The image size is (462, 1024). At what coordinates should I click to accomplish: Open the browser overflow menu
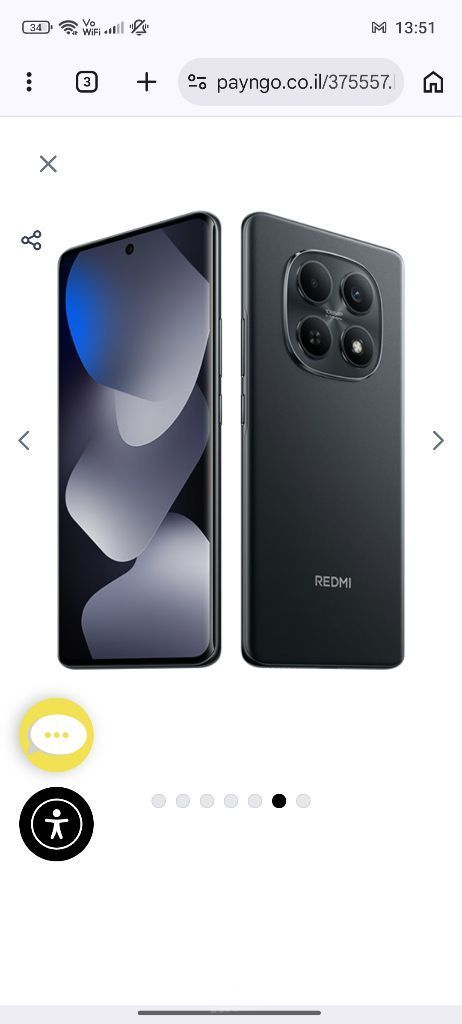pyautogui.click(x=29, y=82)
